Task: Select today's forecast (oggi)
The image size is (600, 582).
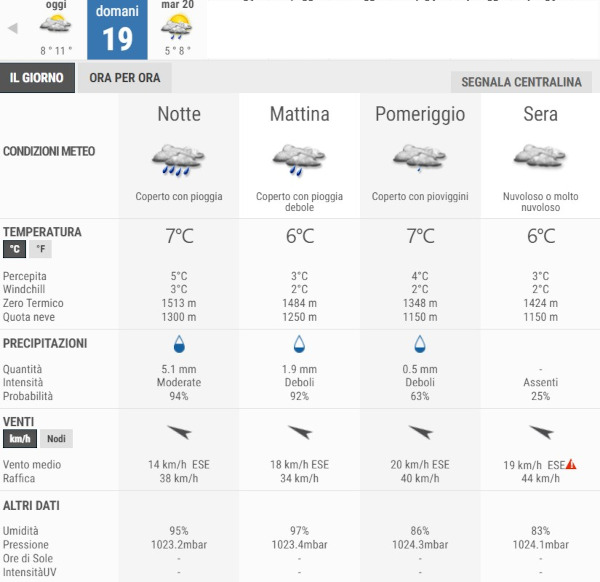Action: click(x=56, y=28)
